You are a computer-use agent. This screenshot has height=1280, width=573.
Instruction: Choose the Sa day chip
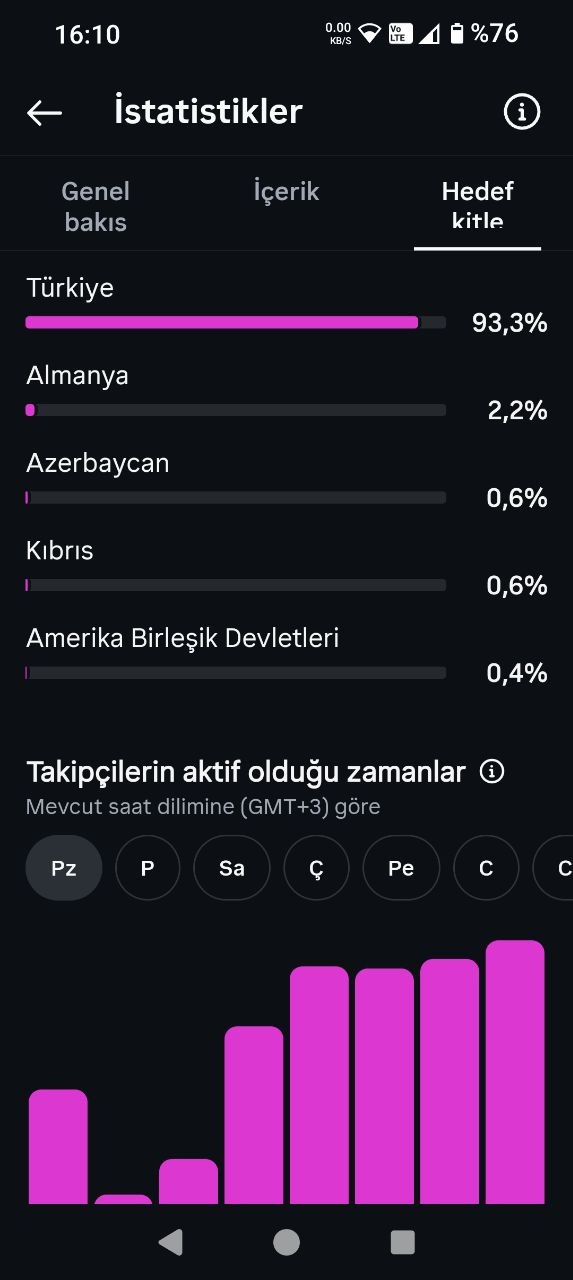point(232,868)
